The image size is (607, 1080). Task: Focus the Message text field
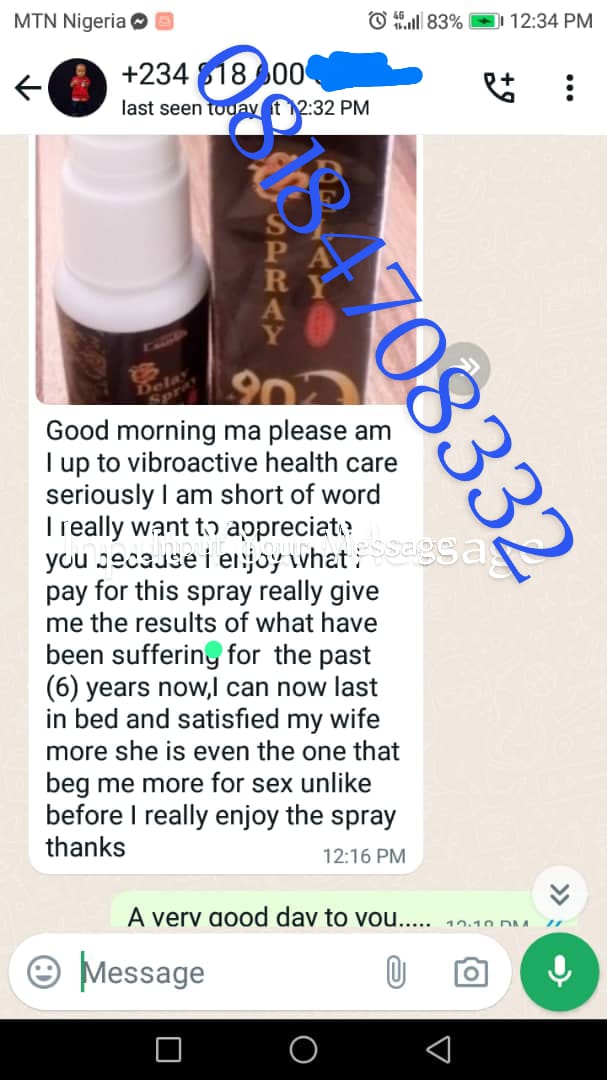[220, 972]
